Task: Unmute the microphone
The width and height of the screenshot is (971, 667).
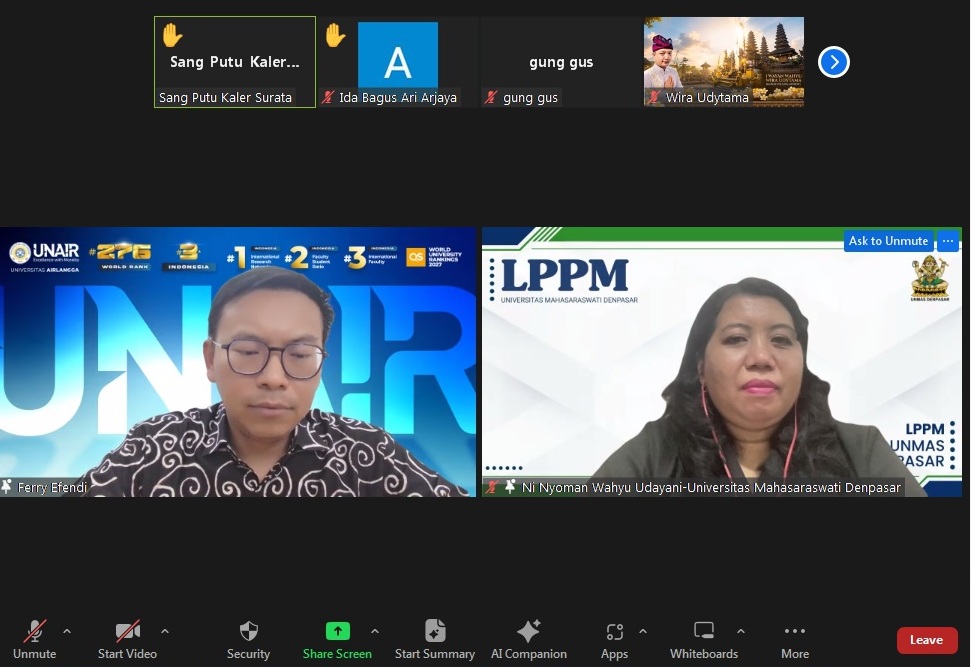Action: (x=34, y=640)
